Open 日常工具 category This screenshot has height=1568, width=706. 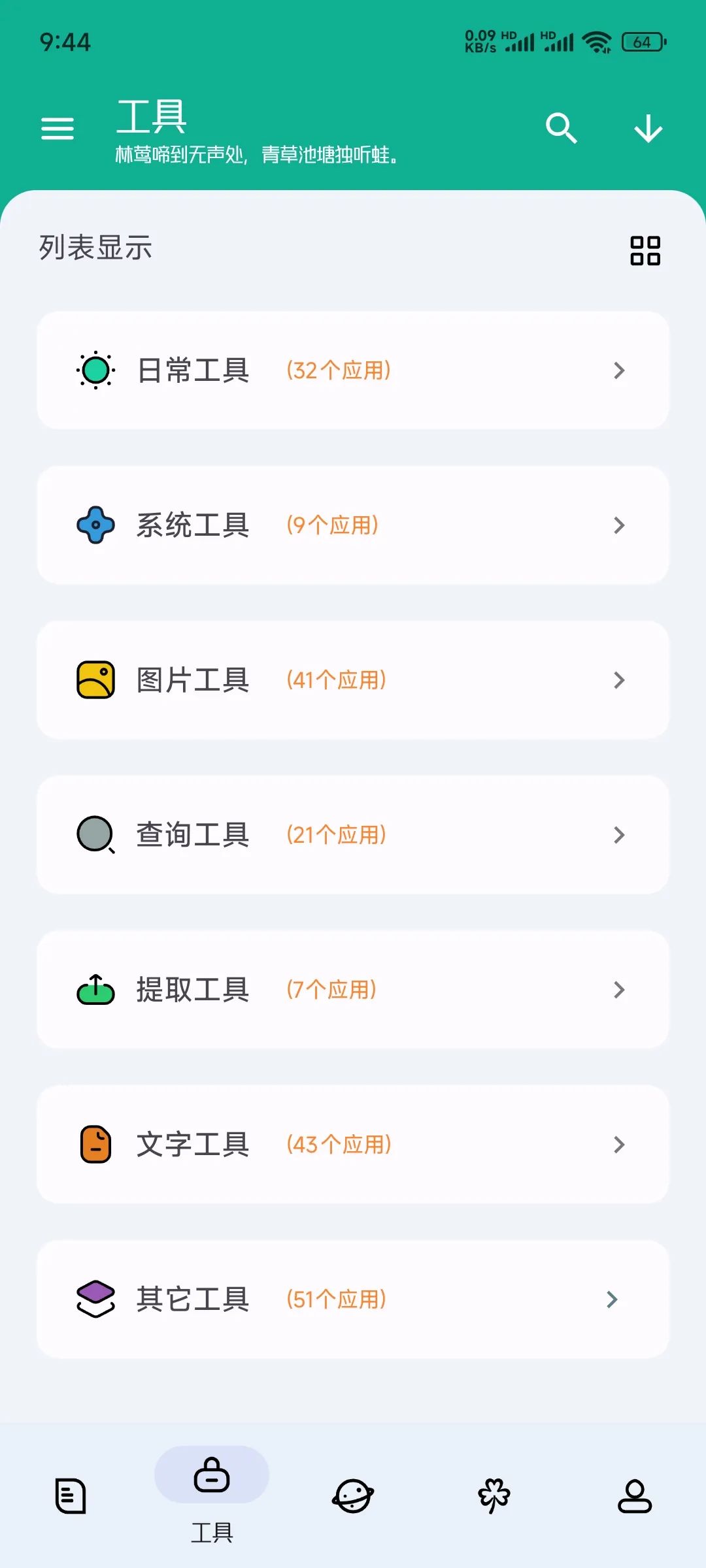pos(353,370)
